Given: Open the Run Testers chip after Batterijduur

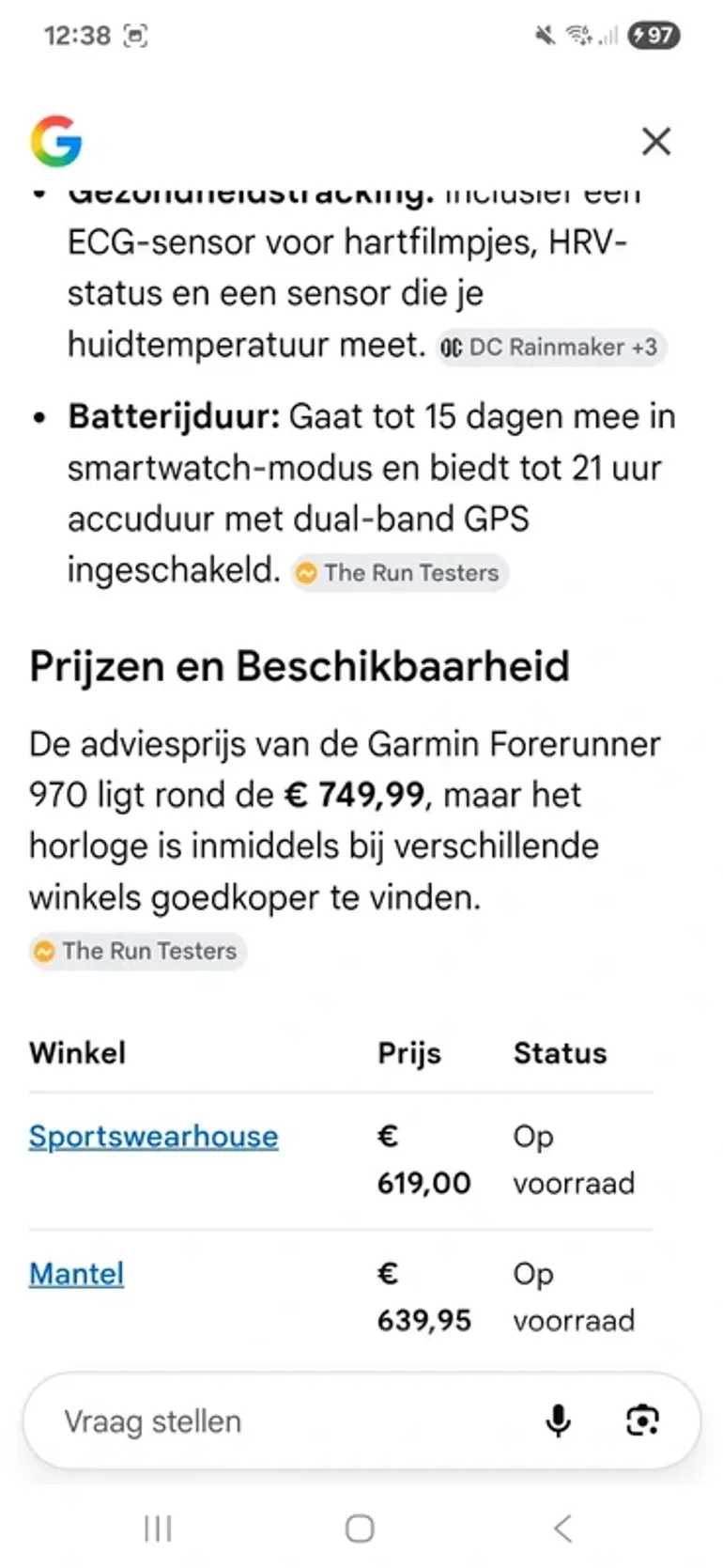Looking at the screenshot, I should (399, 573).
